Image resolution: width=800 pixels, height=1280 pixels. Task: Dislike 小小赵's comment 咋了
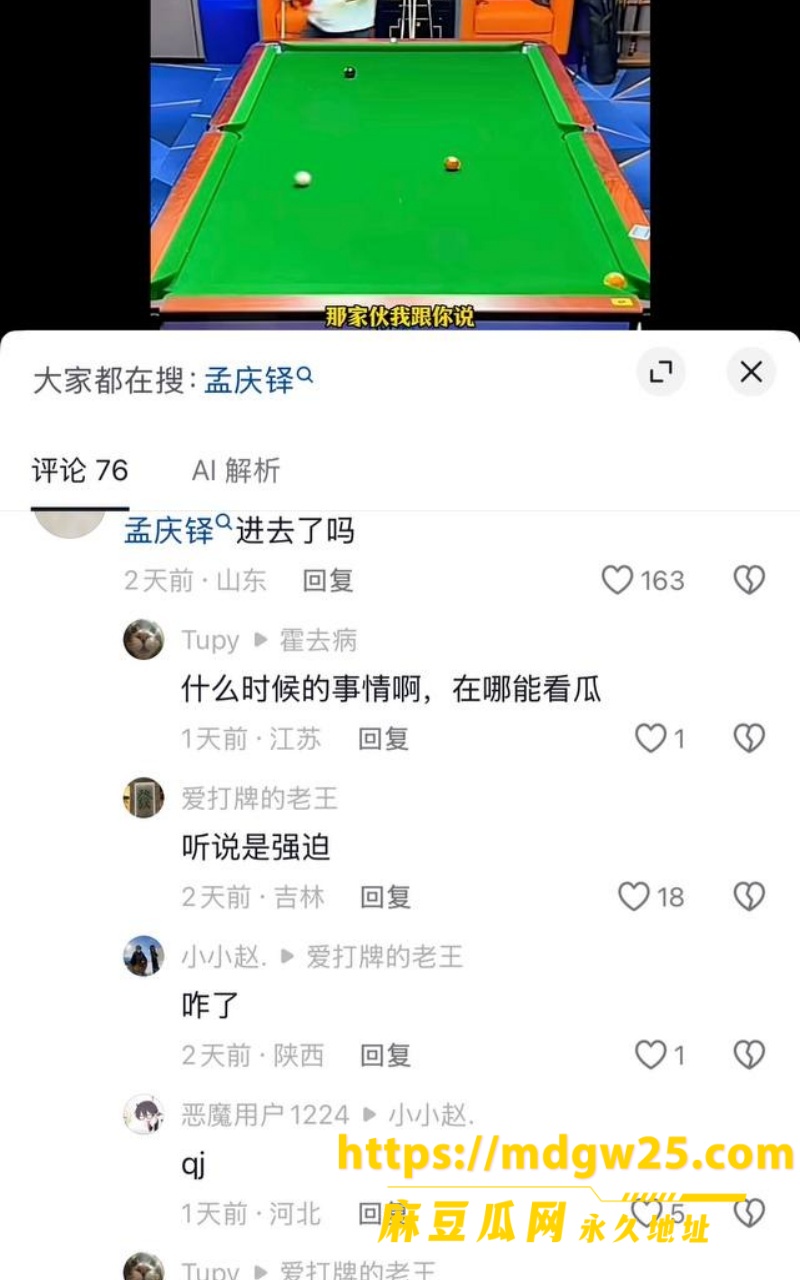click(x=749, y=1054)
